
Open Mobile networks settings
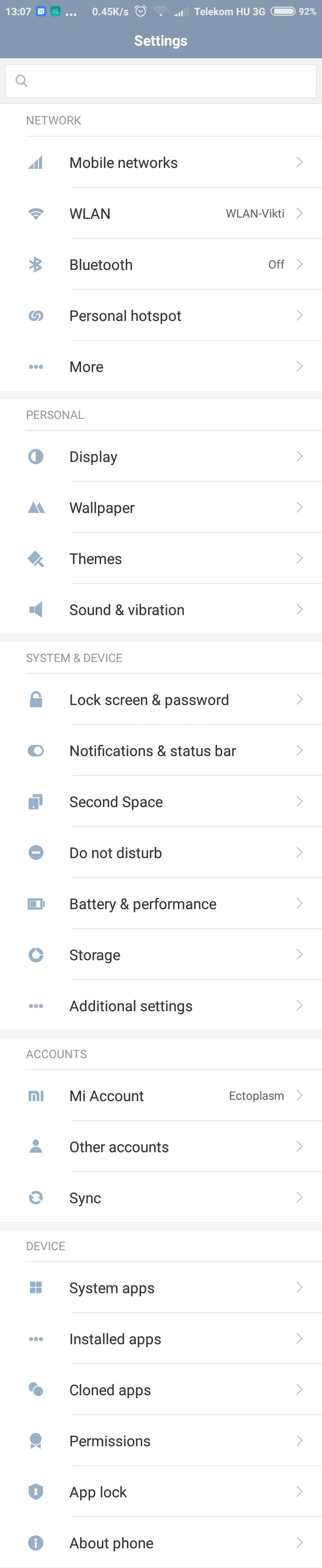tap(161, 163)
